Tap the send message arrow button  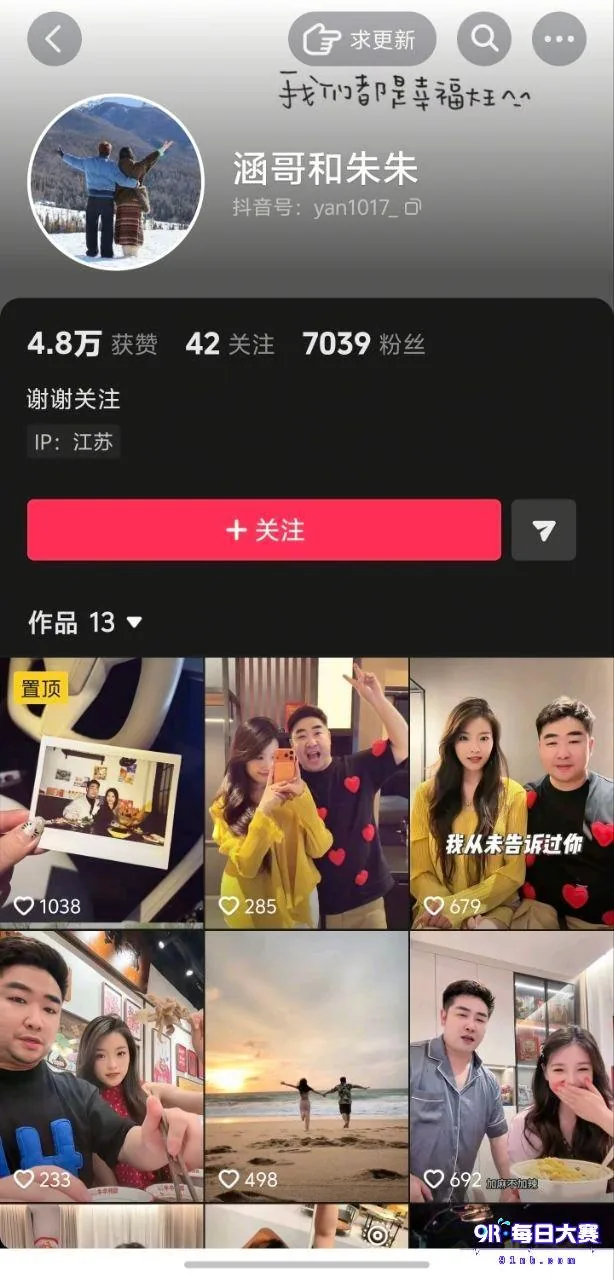pyautogui.click(x=544, y=530)
